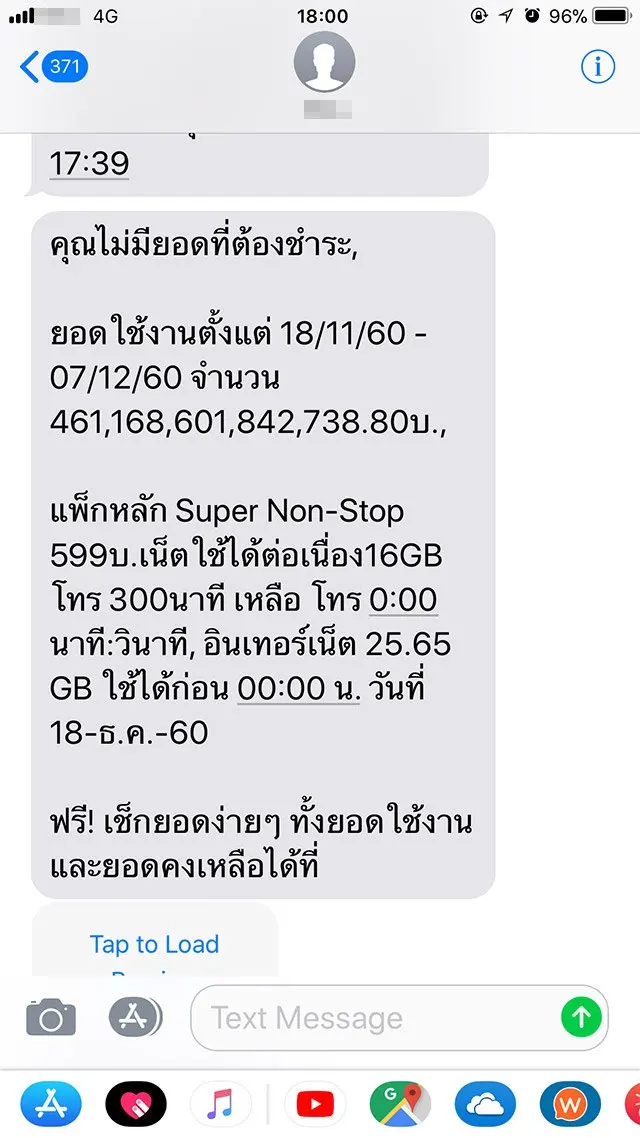Open the Digital Touch heart app
This screenshot has height=1138, width=640.
pos(136,1105)
